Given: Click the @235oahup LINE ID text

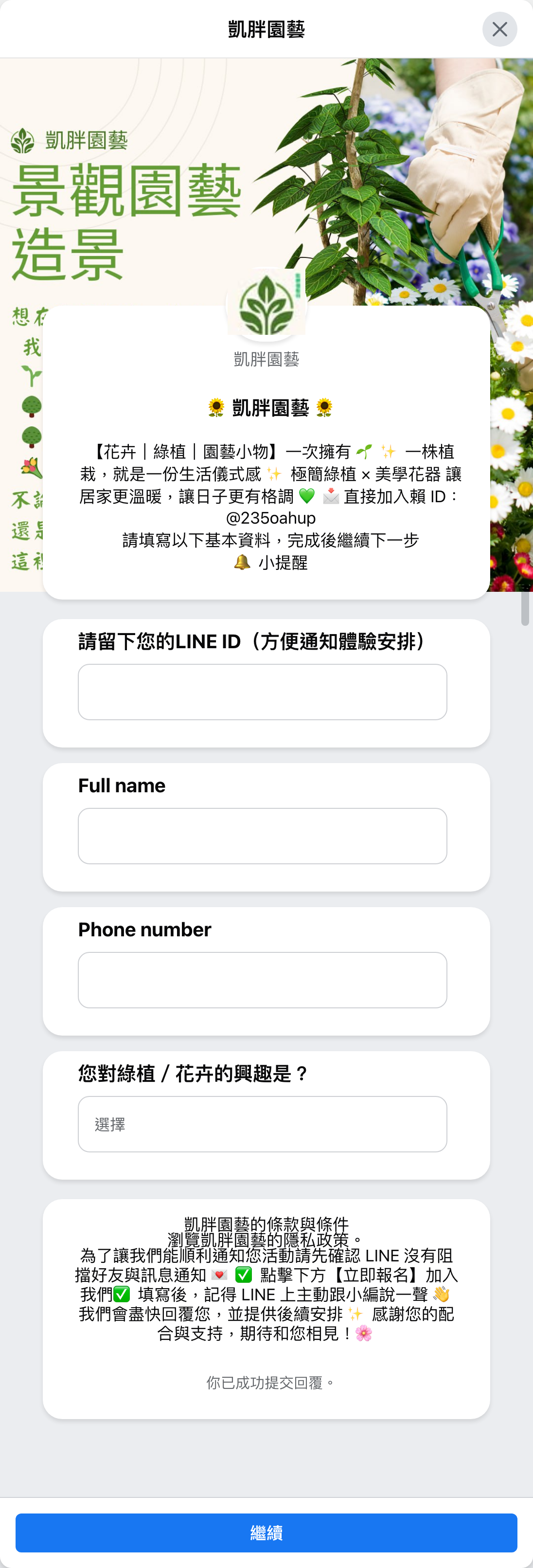Looking at the screenshot, I should pos(270,518).
